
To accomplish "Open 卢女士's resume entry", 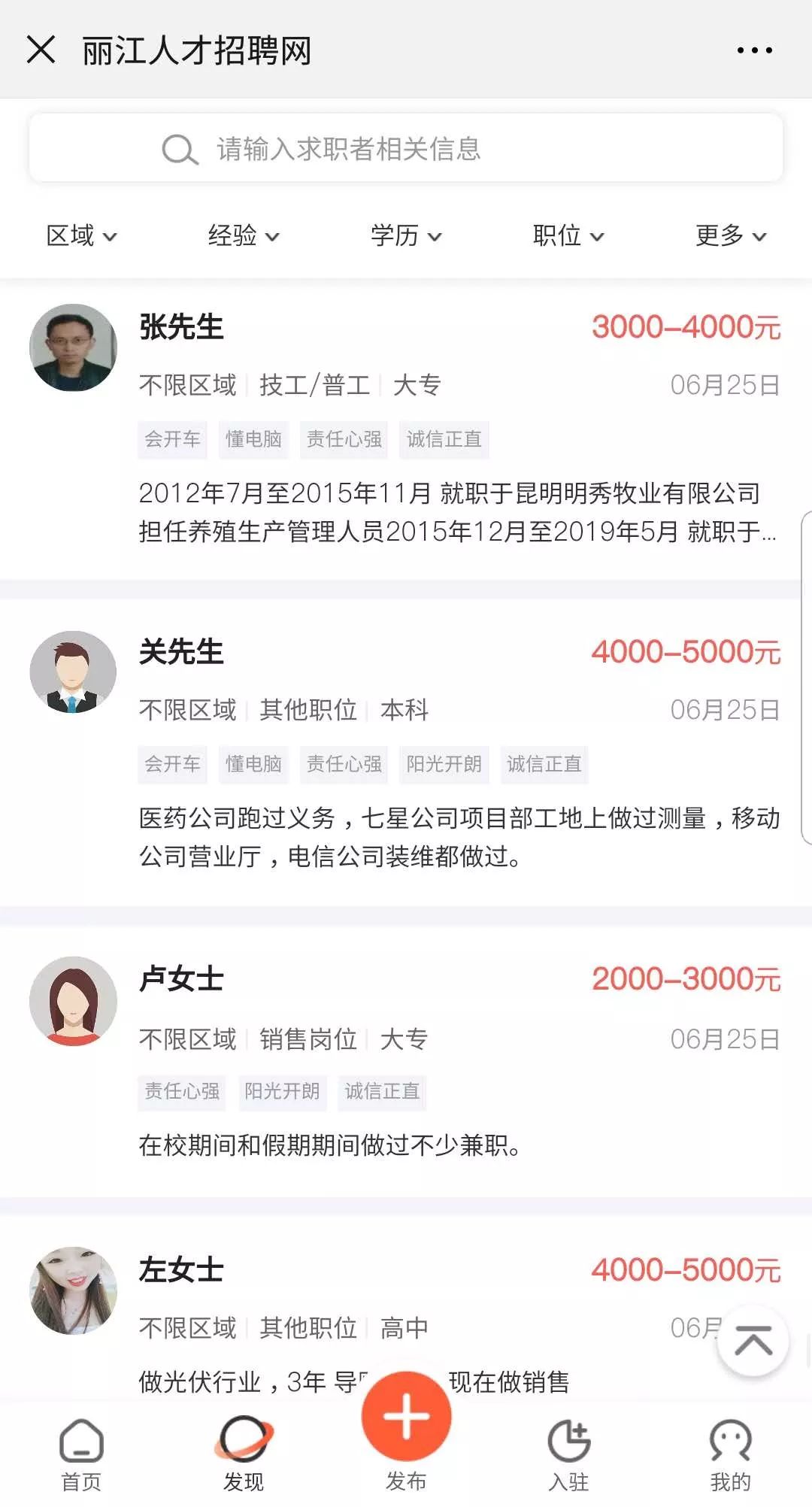I will pos(406,1062).
